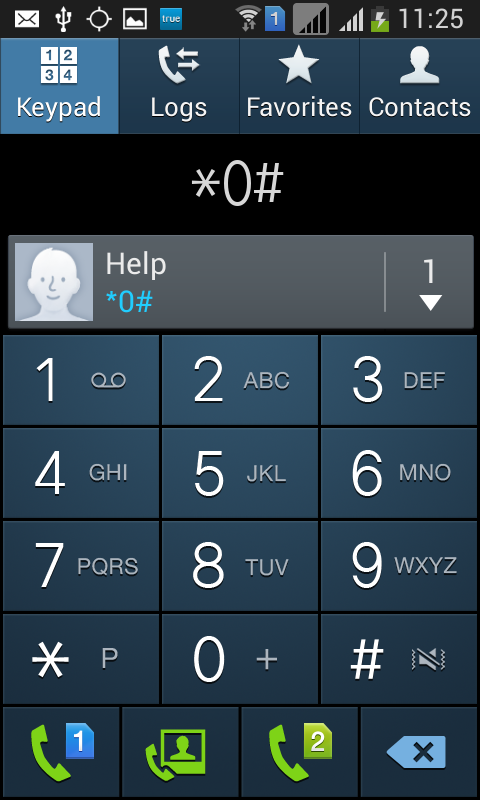Enter digit 5 JKL
480x800 pixels.
(x=240, y=473)
